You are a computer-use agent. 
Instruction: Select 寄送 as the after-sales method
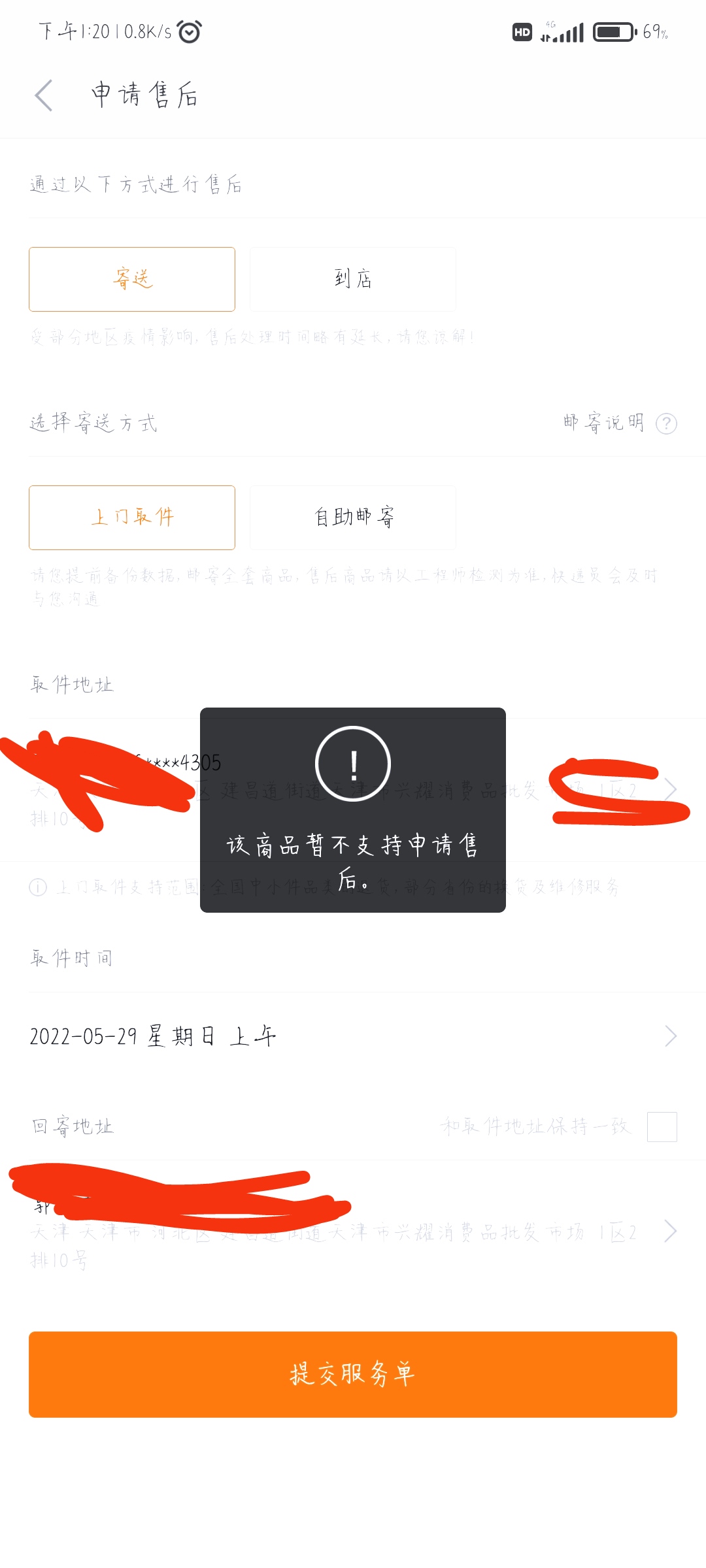tap(132, 279)
